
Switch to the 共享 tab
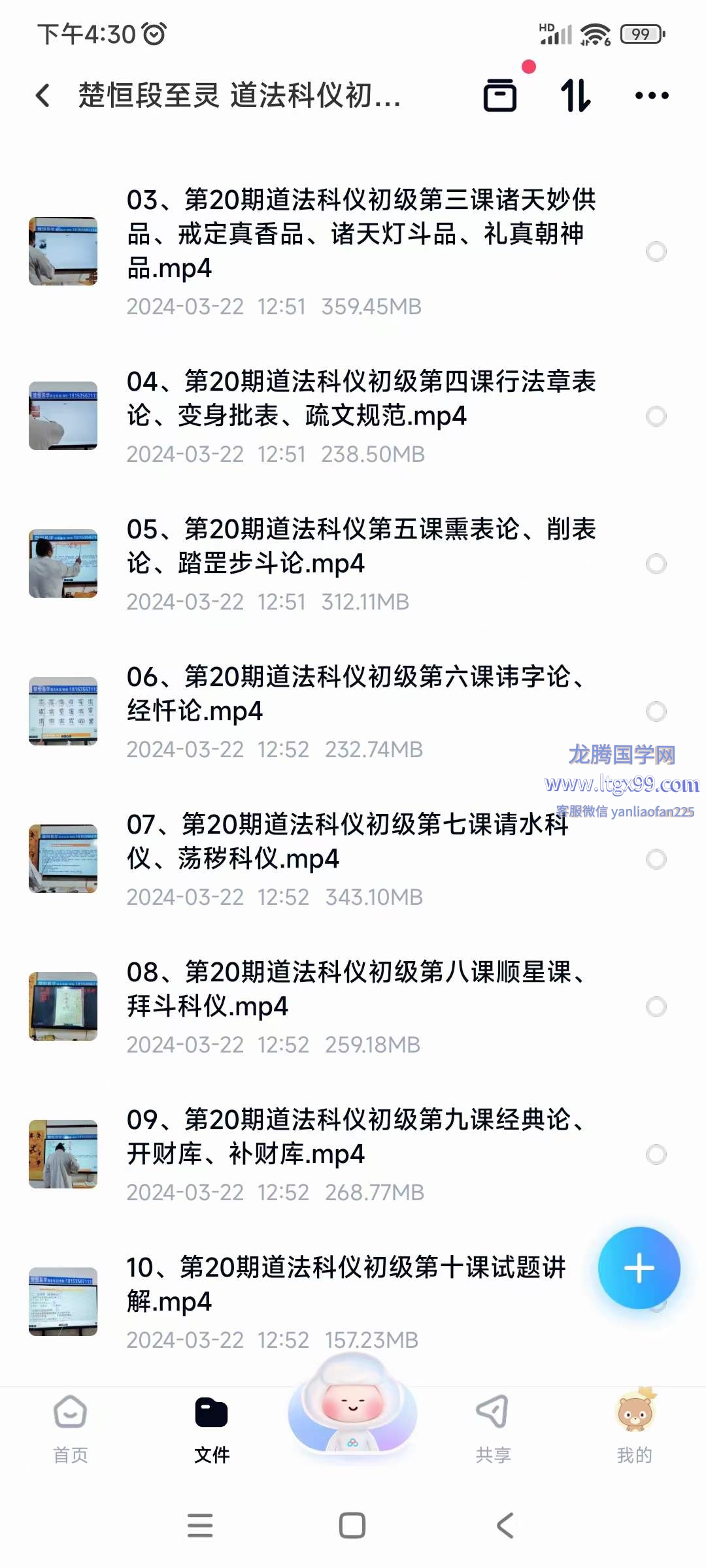(494, 1429)
